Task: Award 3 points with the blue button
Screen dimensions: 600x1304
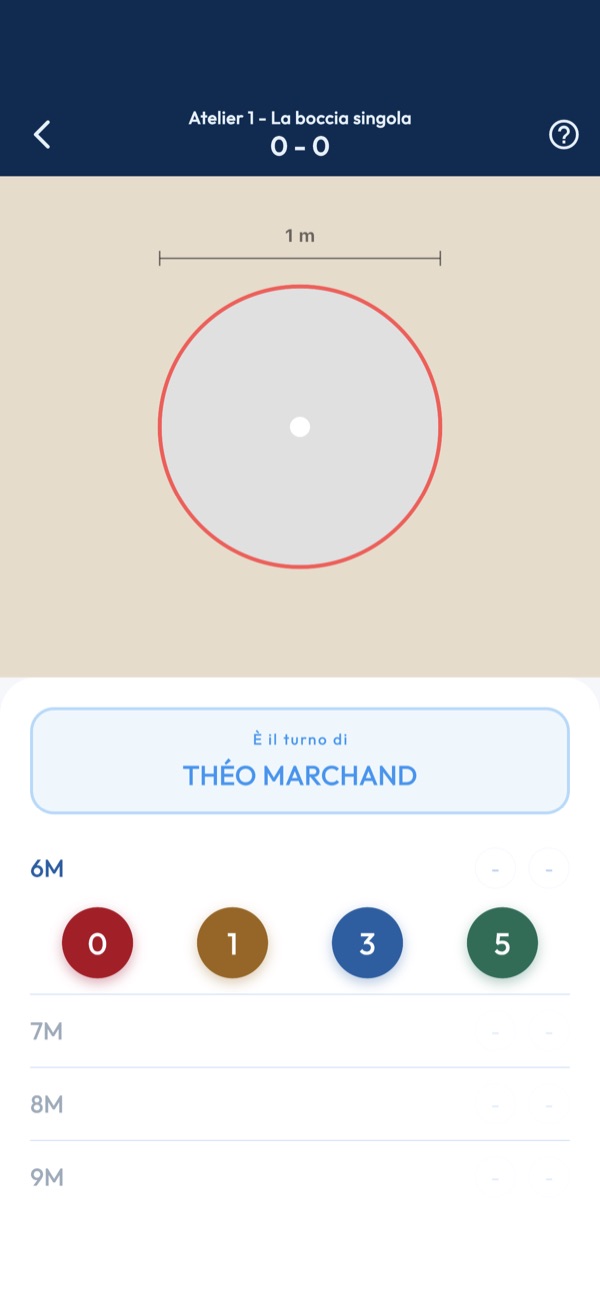Action: [367, 943]
